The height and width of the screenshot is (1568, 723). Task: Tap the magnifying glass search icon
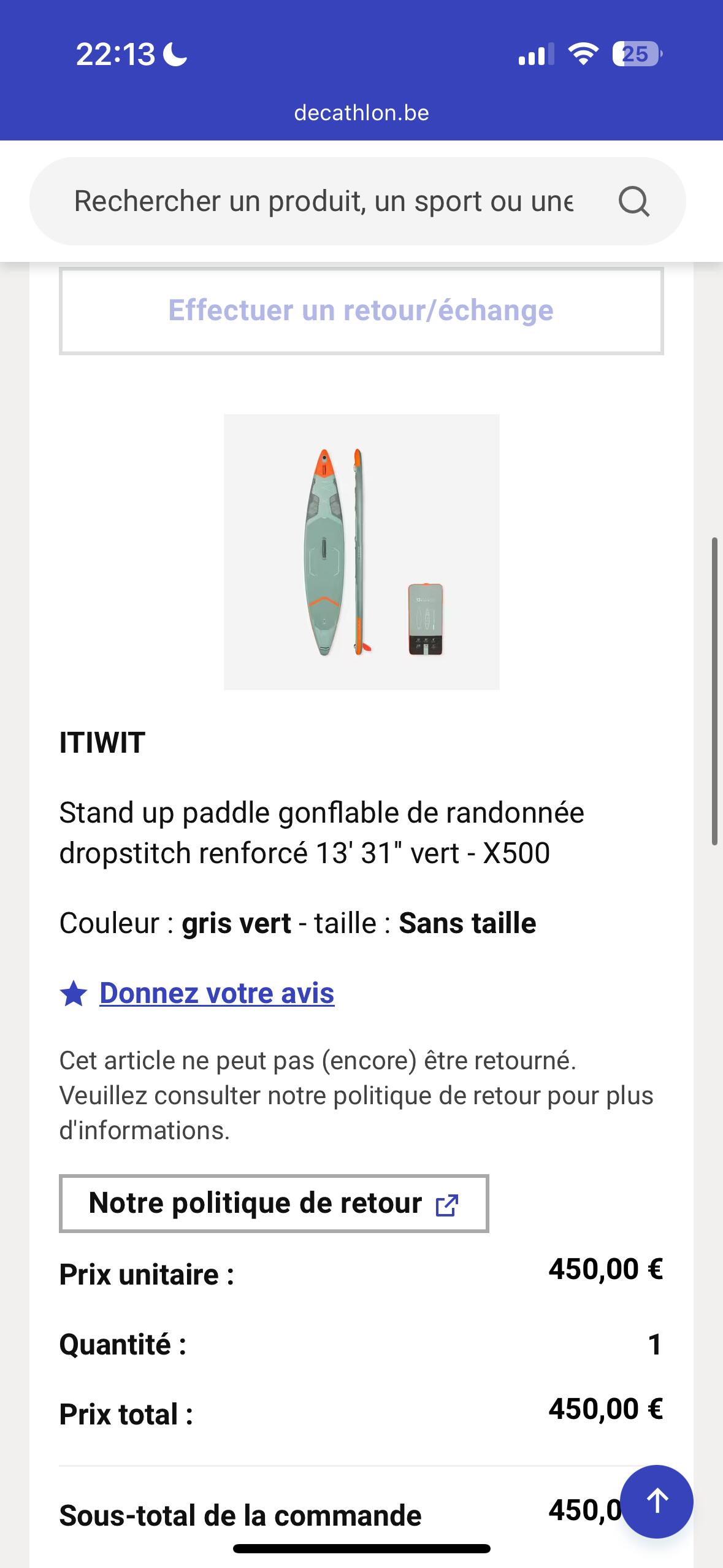pos(633,201)
